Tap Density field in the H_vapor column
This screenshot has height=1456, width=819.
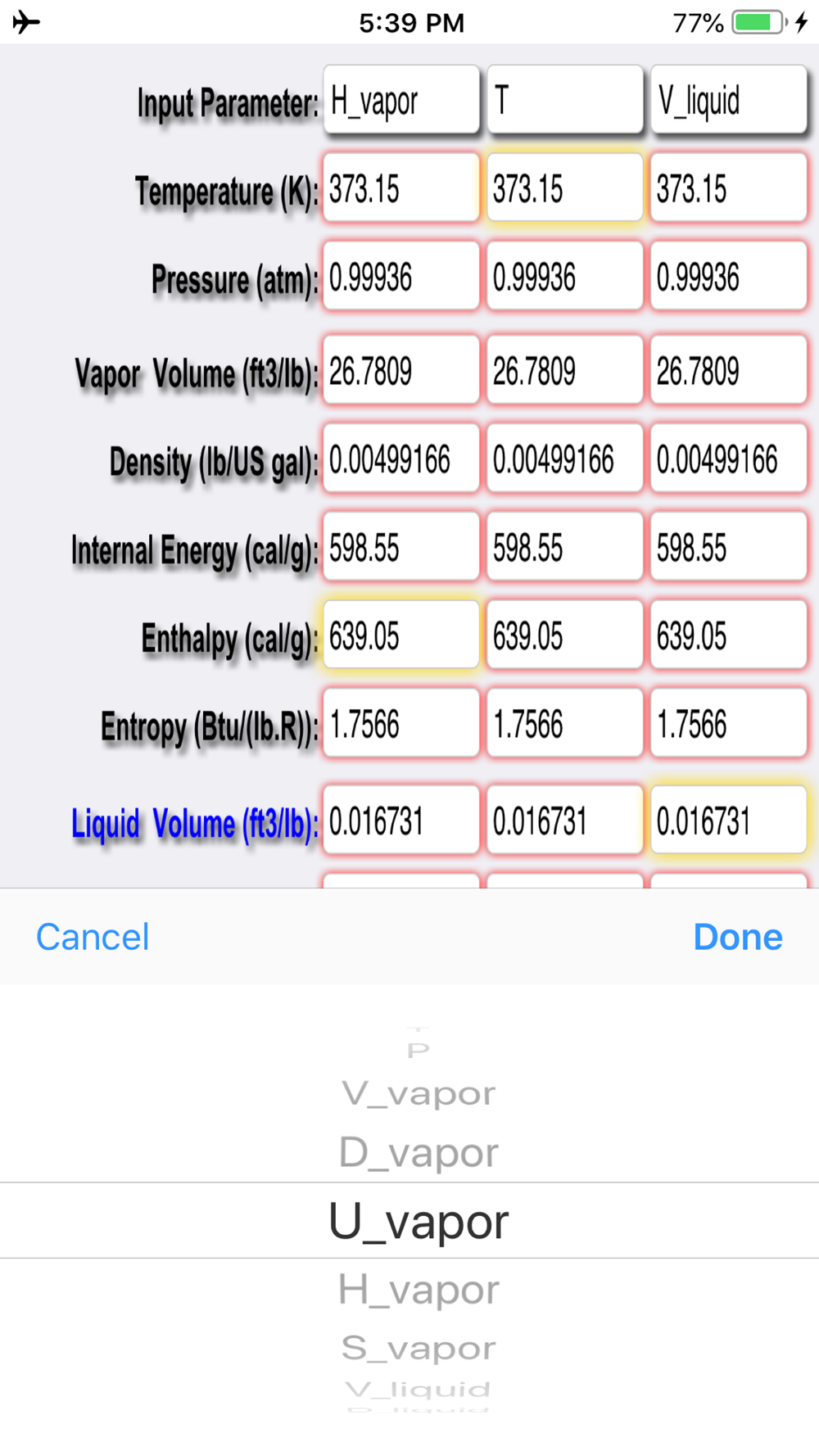pyautogui.click(x=400, y=459)
